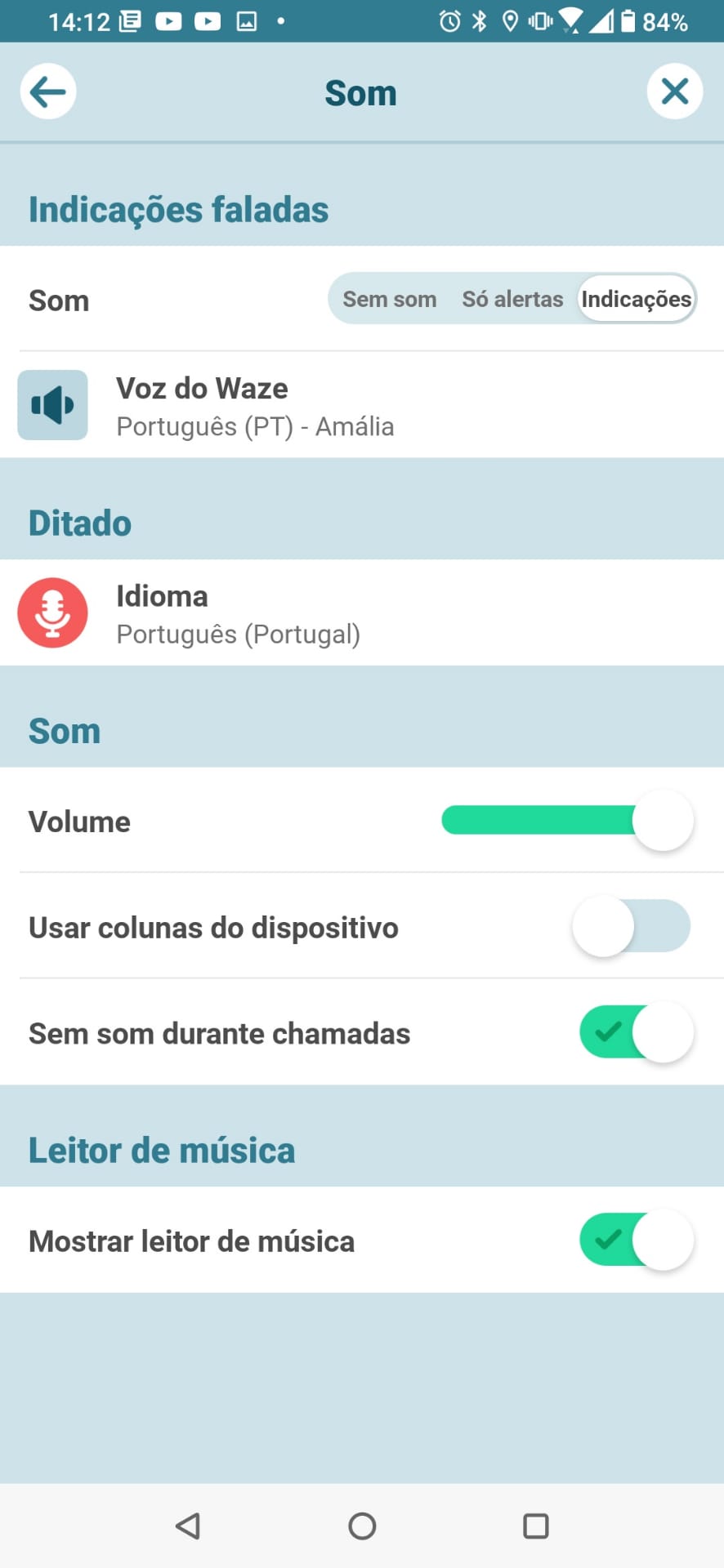Disable Sem som durante chamadas

pyautogui.click(x=636, y=1032)
